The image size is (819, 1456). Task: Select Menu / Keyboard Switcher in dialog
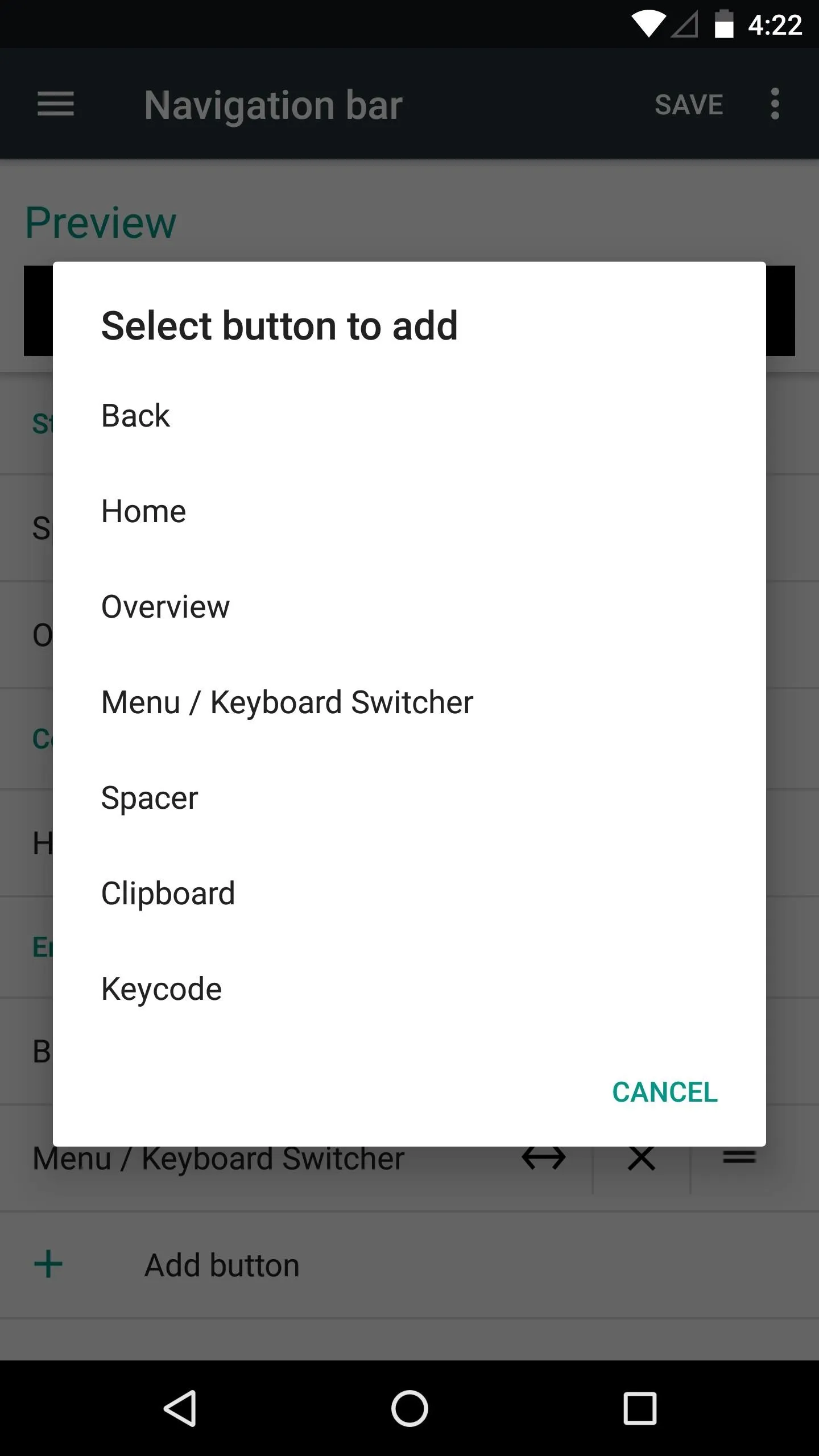pos(409,702)
